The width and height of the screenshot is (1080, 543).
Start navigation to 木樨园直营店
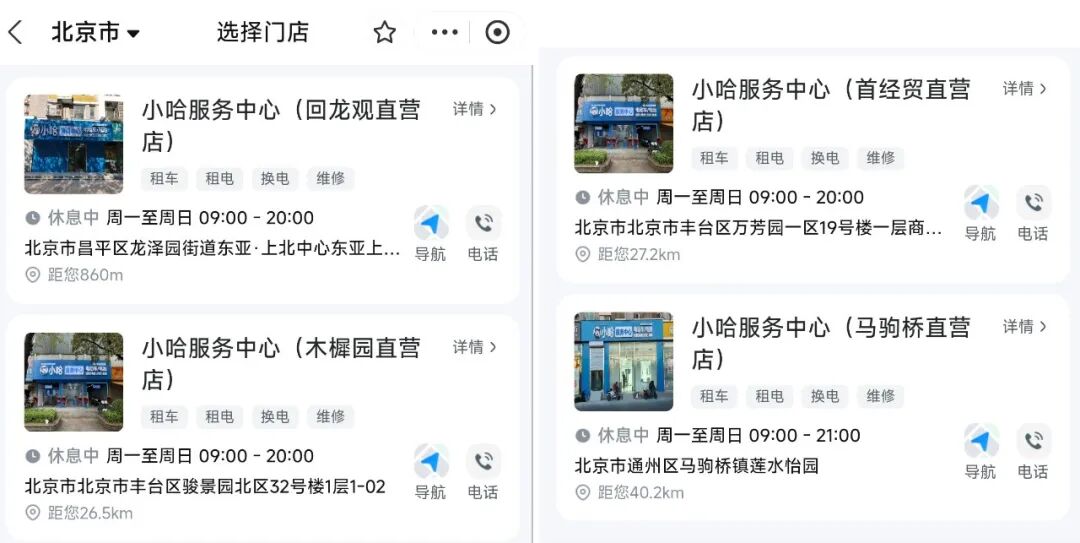point(430,471)
